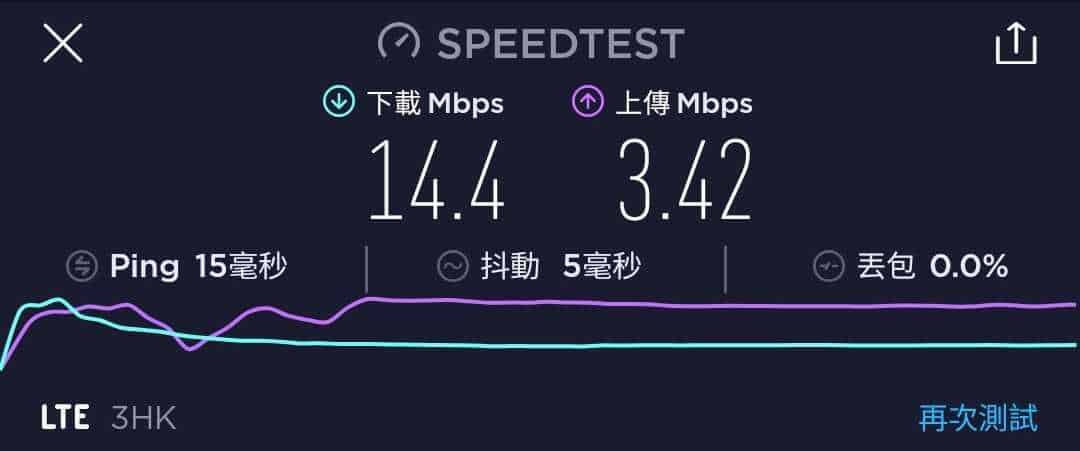The height and width of the screenshot is (451, 1080).
Task: Close the speed test result
Action: pyautogui.click(x=62, y=44)
